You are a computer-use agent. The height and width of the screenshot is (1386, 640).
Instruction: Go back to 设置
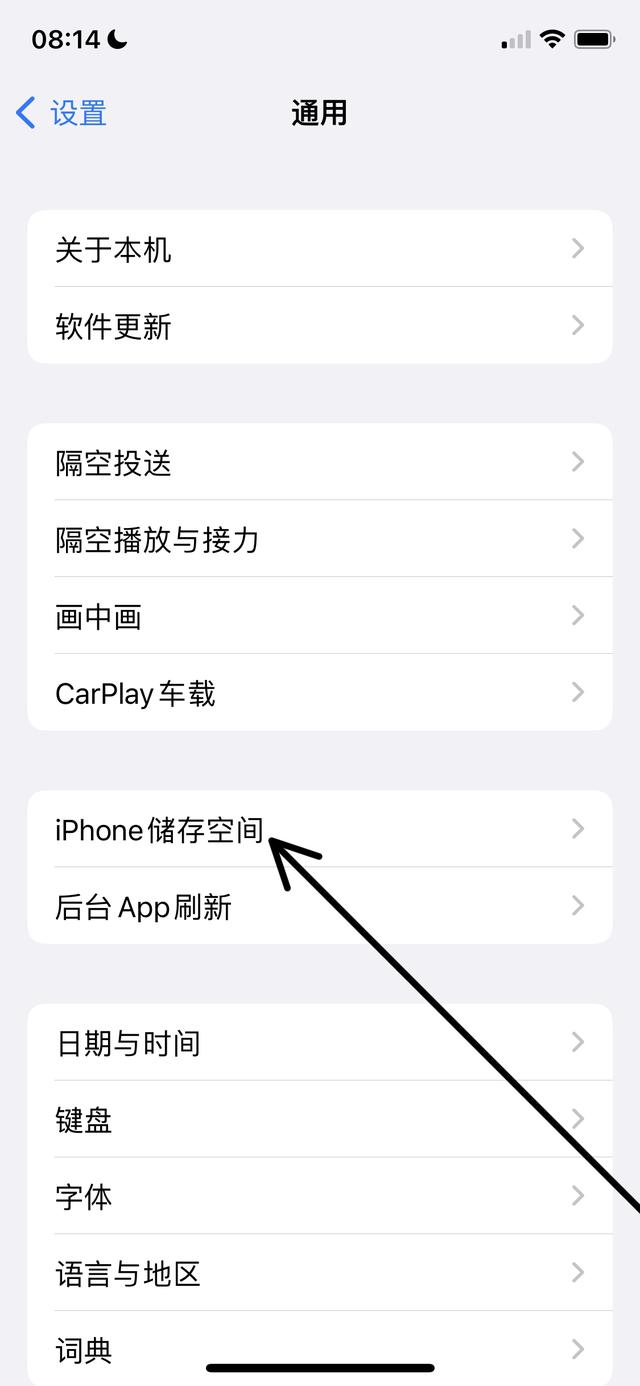click(x=62, y=113)
